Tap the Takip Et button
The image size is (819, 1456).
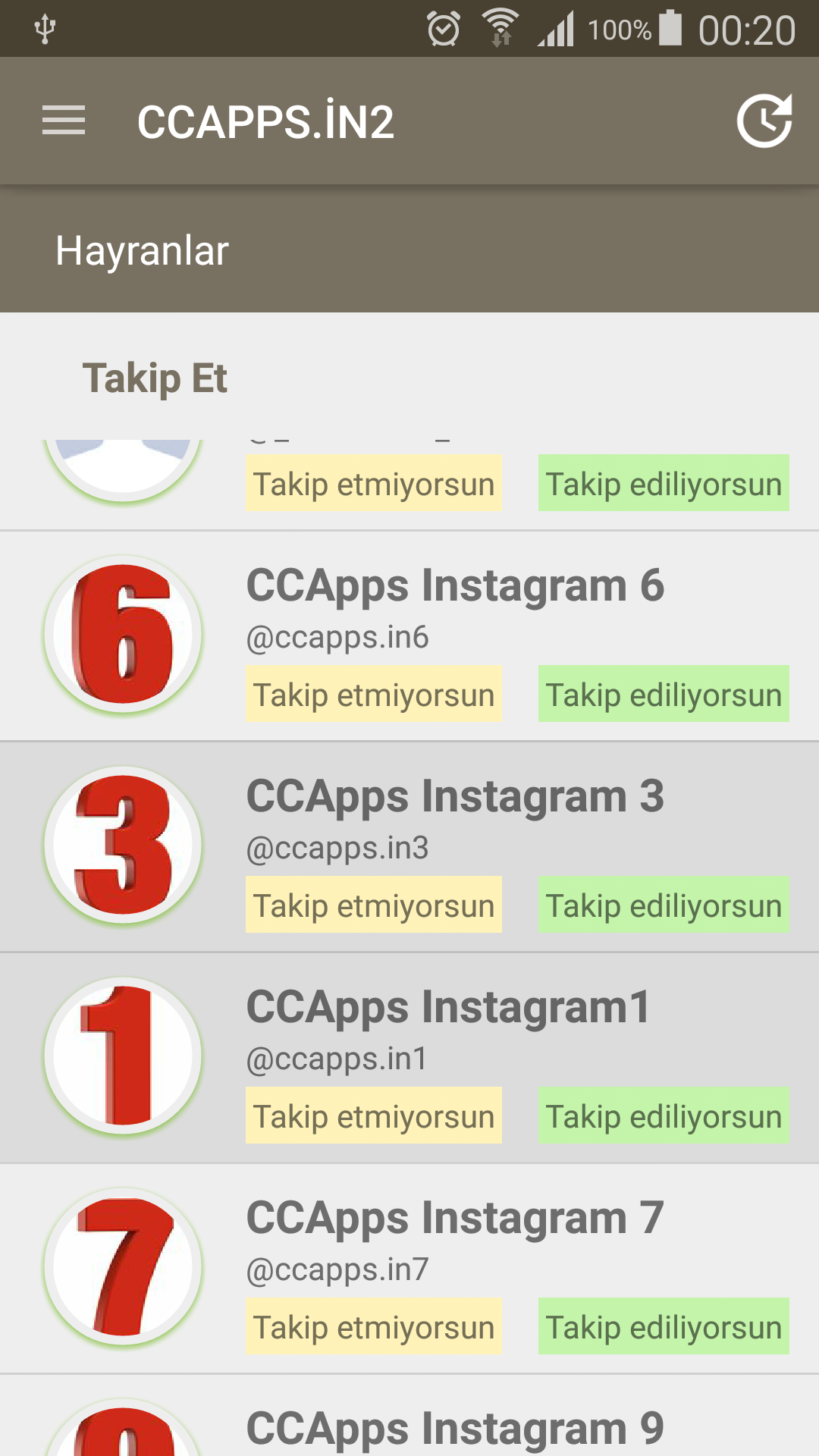[x=155, y=378]
